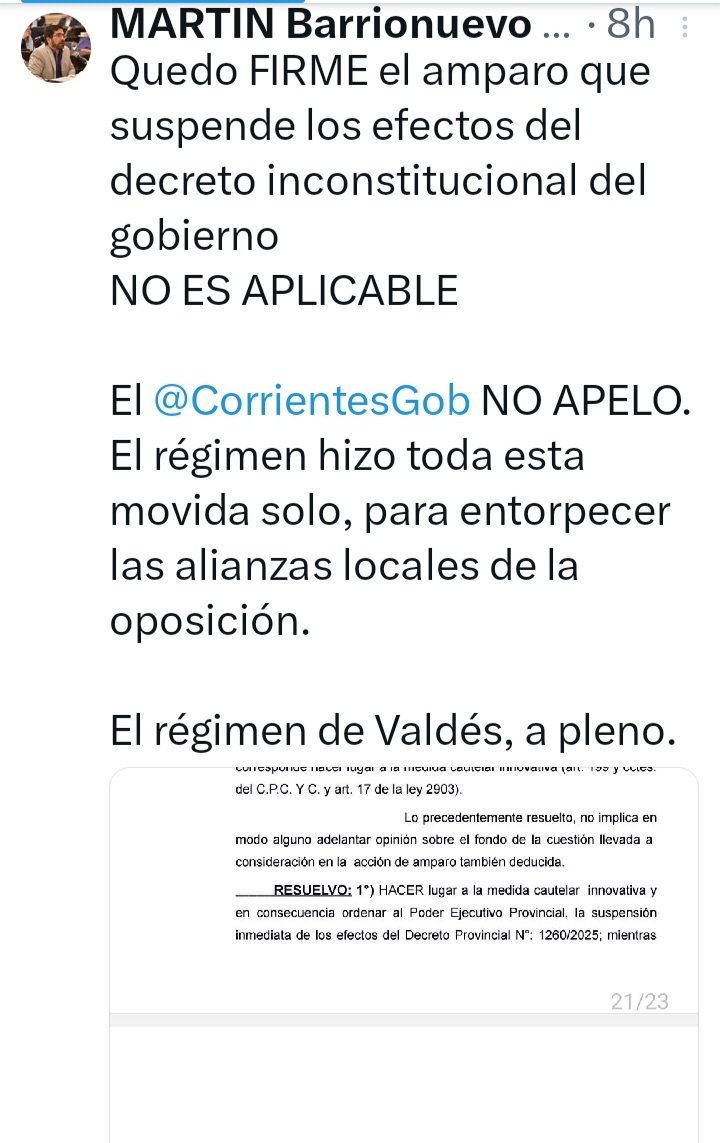720x1143 pixels.
Task: Open Martin Barrionuevo's profile picture
Action: 56,48
